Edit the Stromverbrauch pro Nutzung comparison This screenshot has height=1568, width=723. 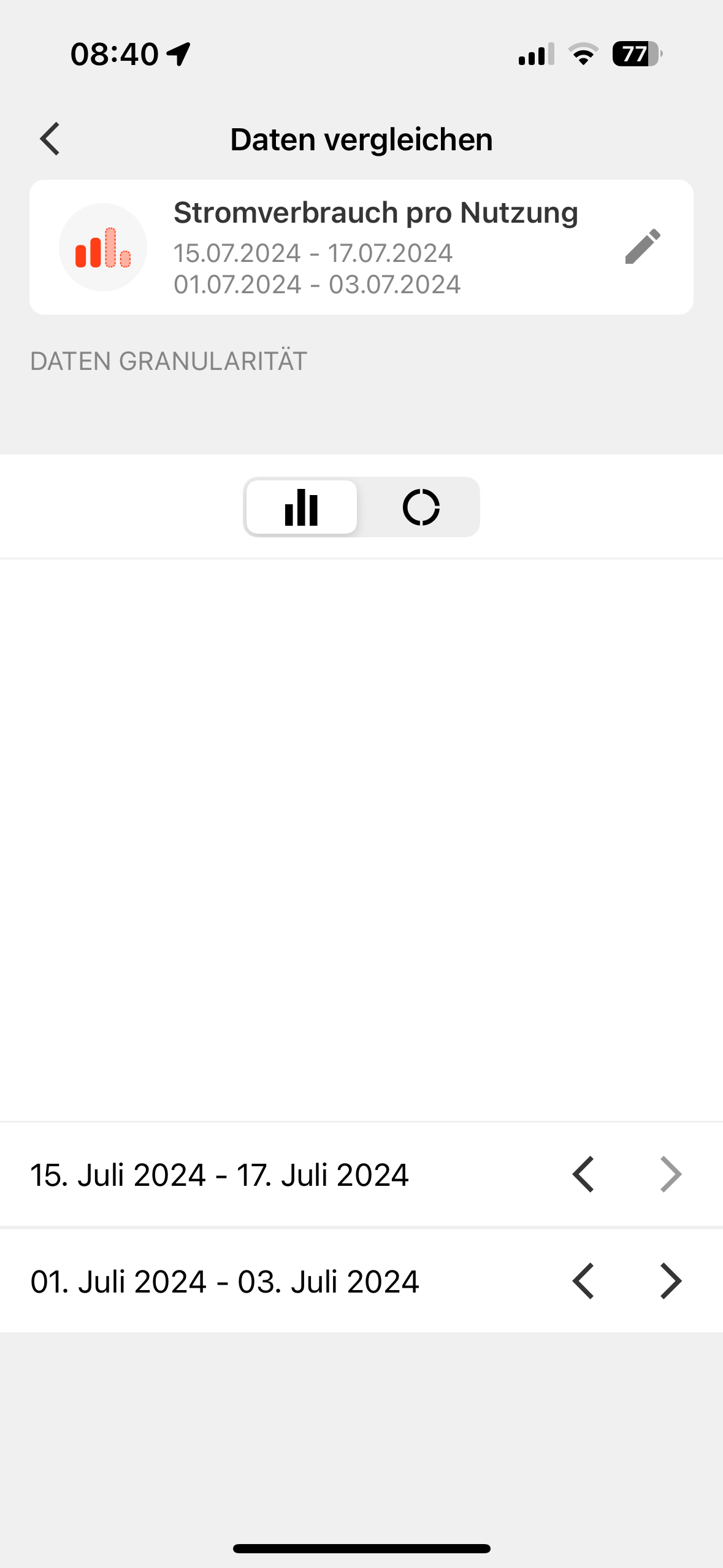pyautogui.click(x=642, y=247)
